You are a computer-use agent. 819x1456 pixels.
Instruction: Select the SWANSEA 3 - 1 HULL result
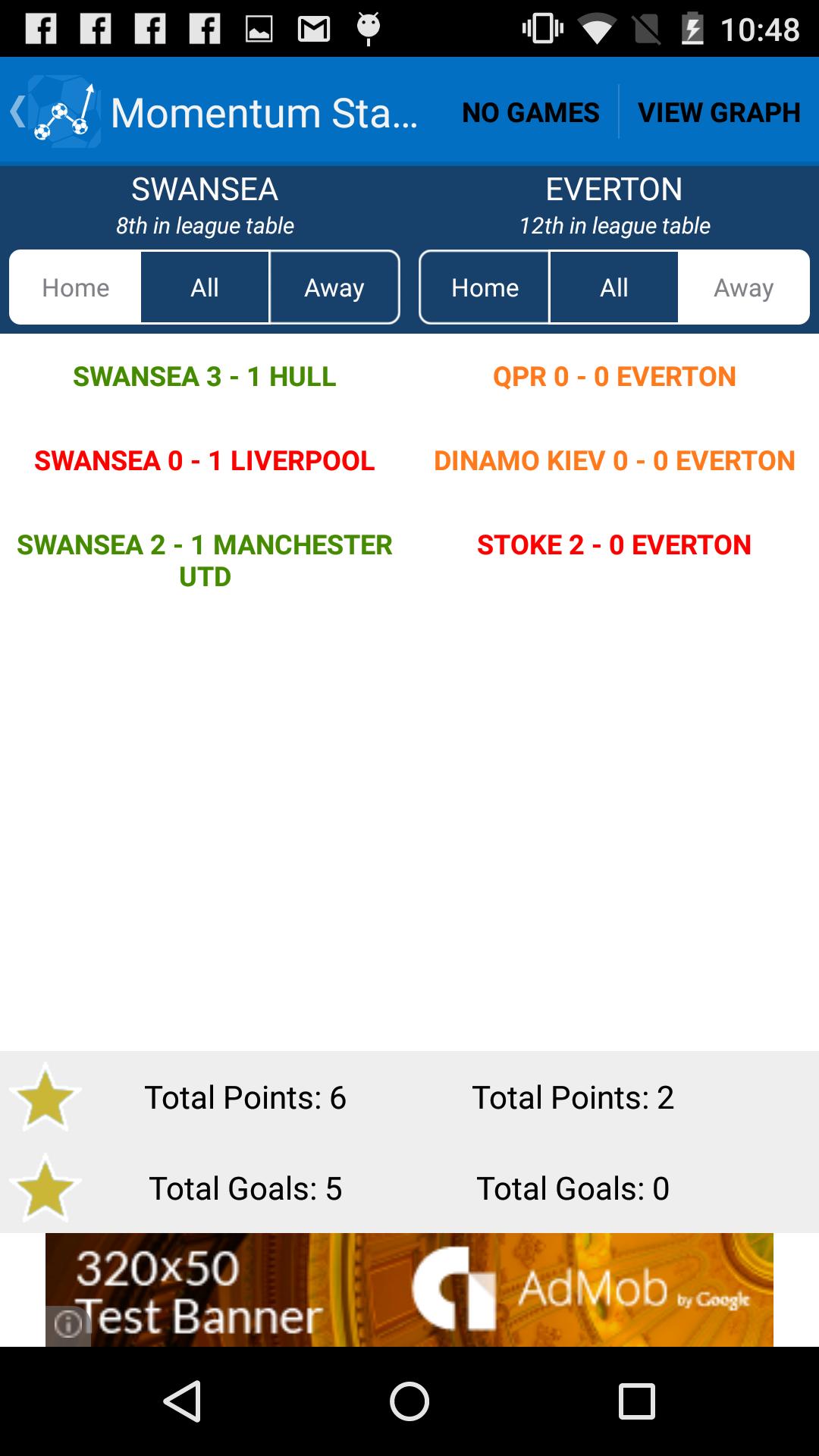tap(205, 375)
